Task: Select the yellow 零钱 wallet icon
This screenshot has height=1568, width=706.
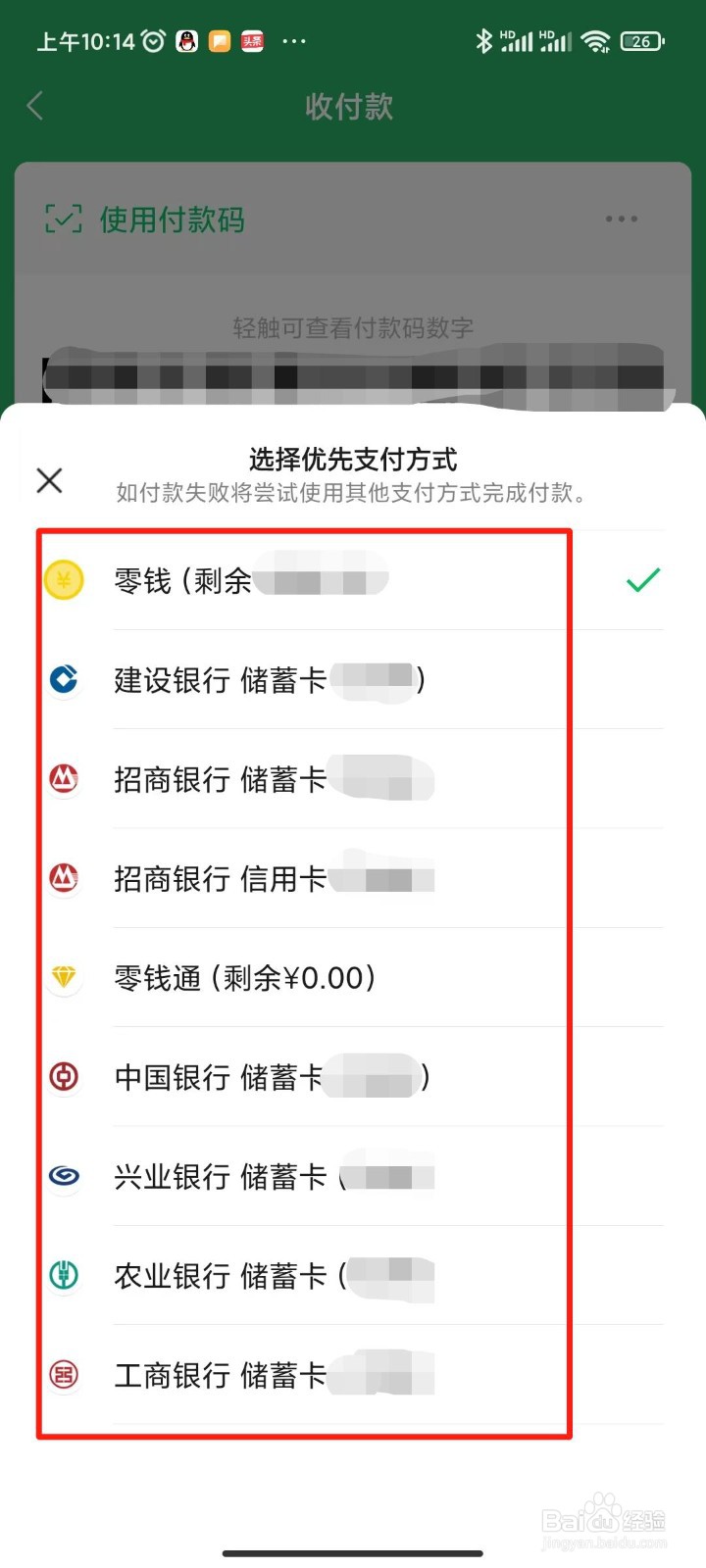Action: click(63, 579)
